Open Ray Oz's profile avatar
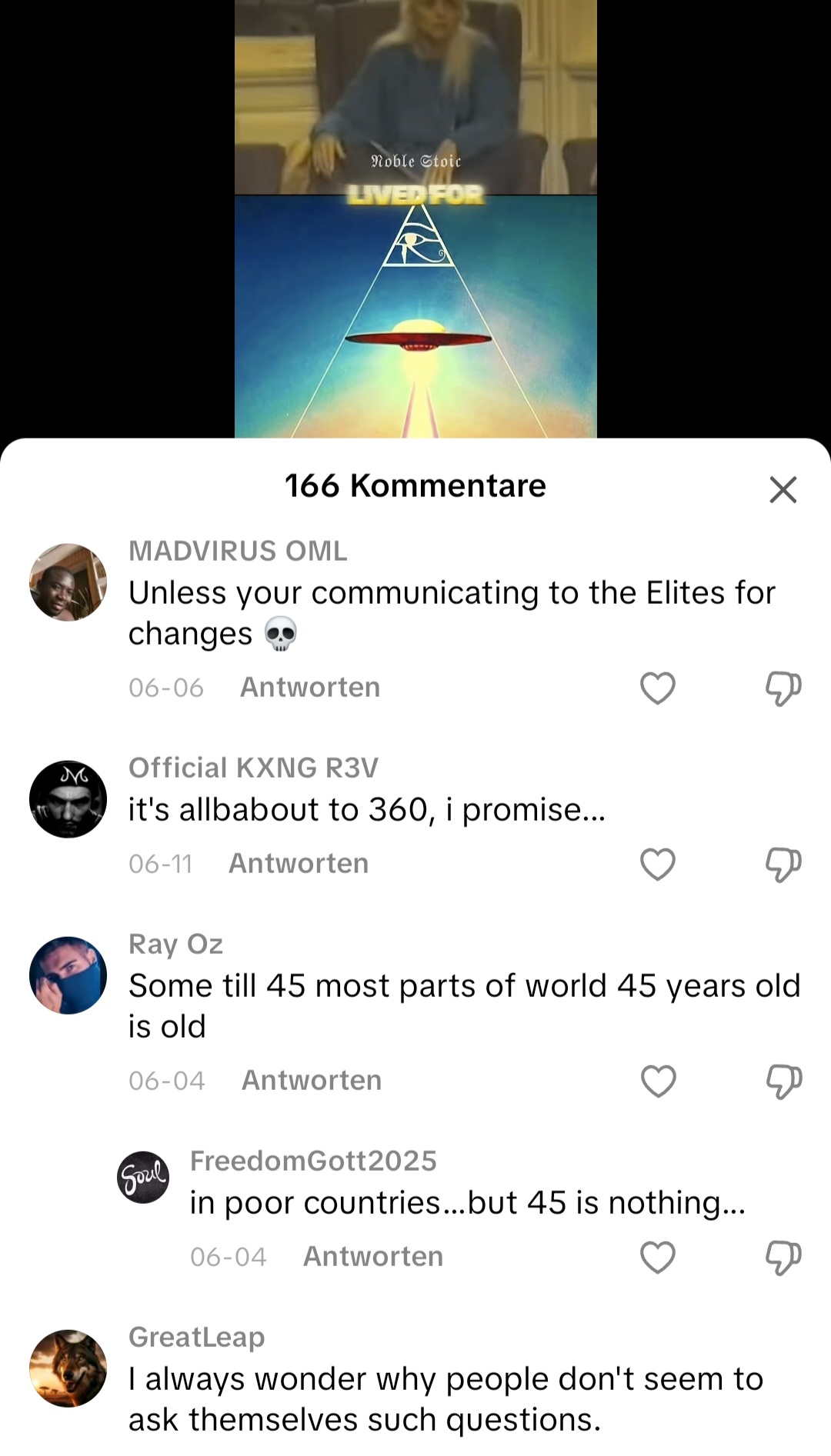Screen dimensions: 831x1456 [68, 975]
